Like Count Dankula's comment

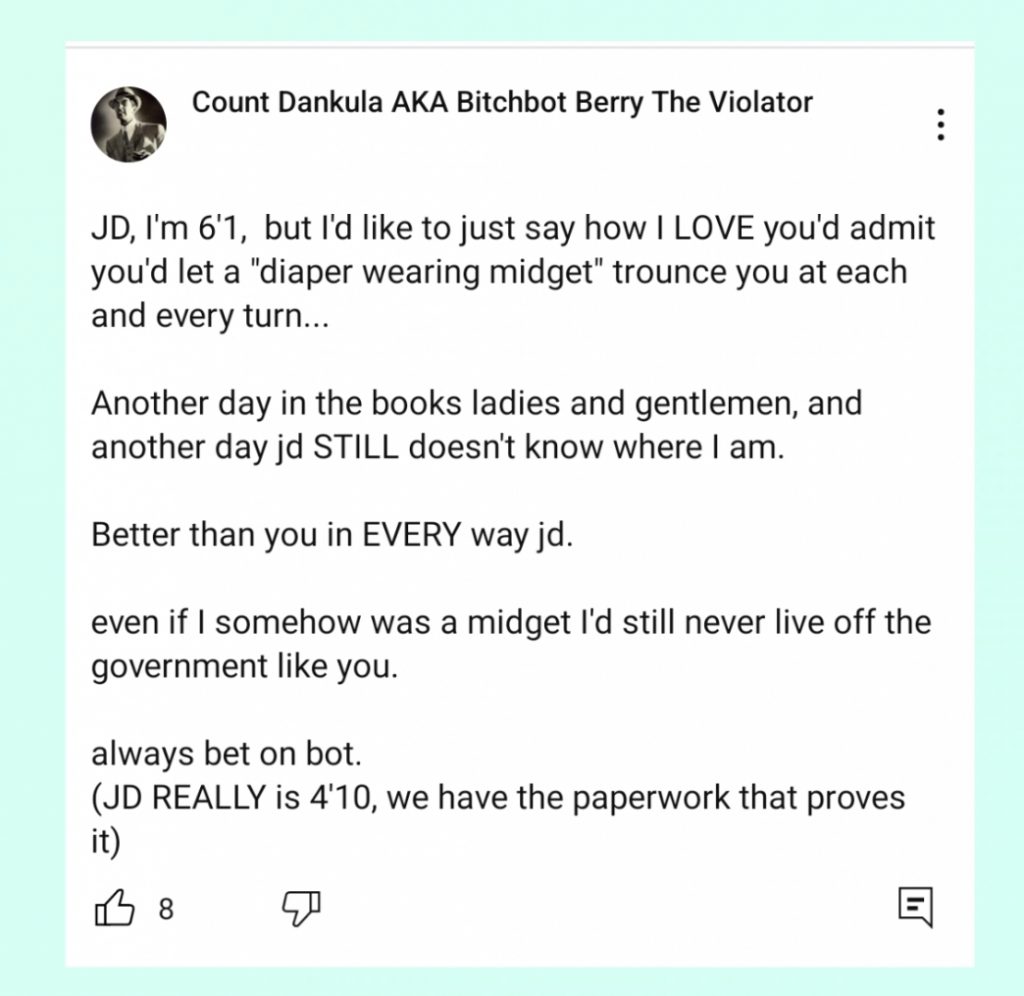(x=114, y=909)
